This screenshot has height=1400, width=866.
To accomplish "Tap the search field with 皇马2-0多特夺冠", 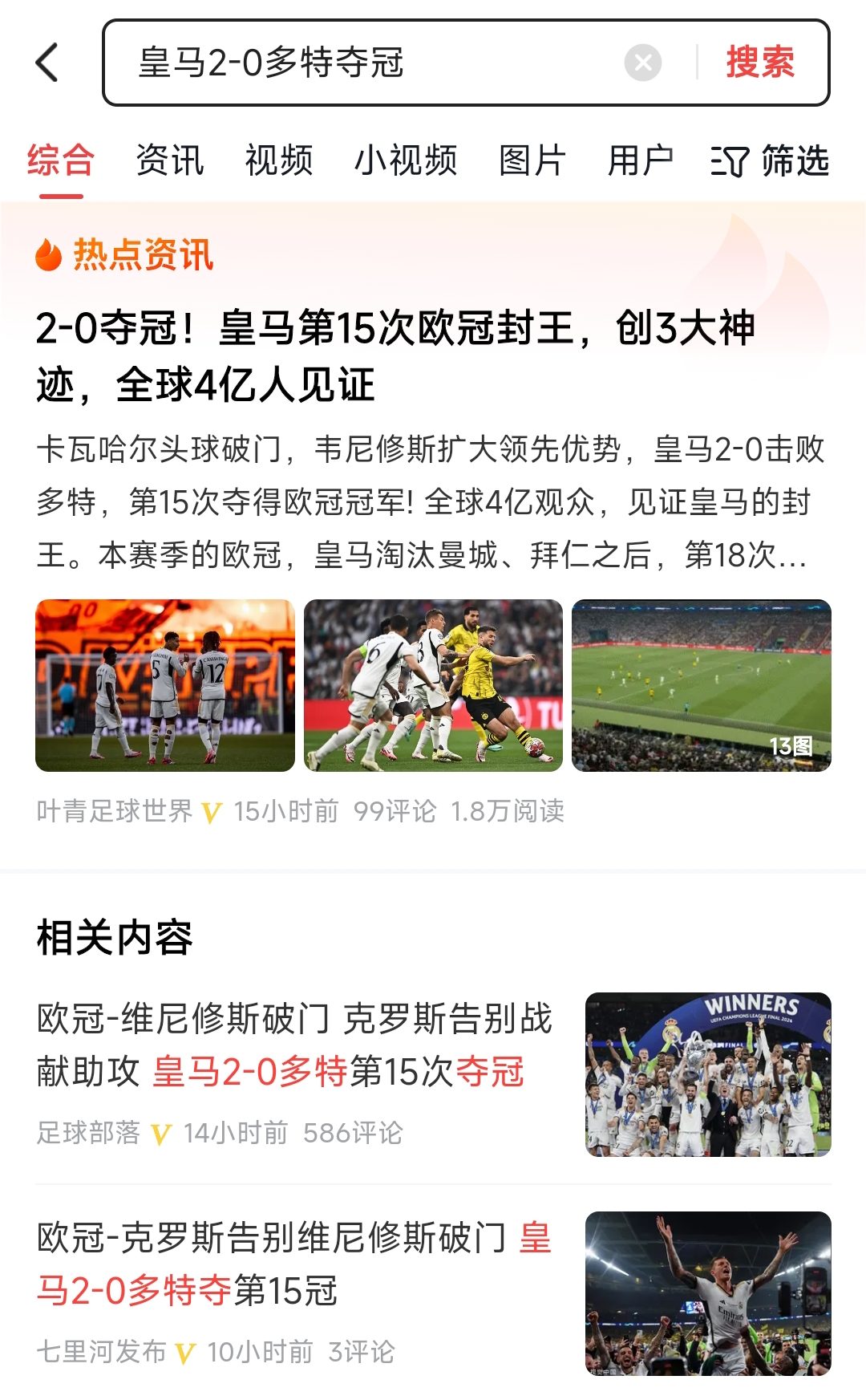I will (x=361, y=63).
